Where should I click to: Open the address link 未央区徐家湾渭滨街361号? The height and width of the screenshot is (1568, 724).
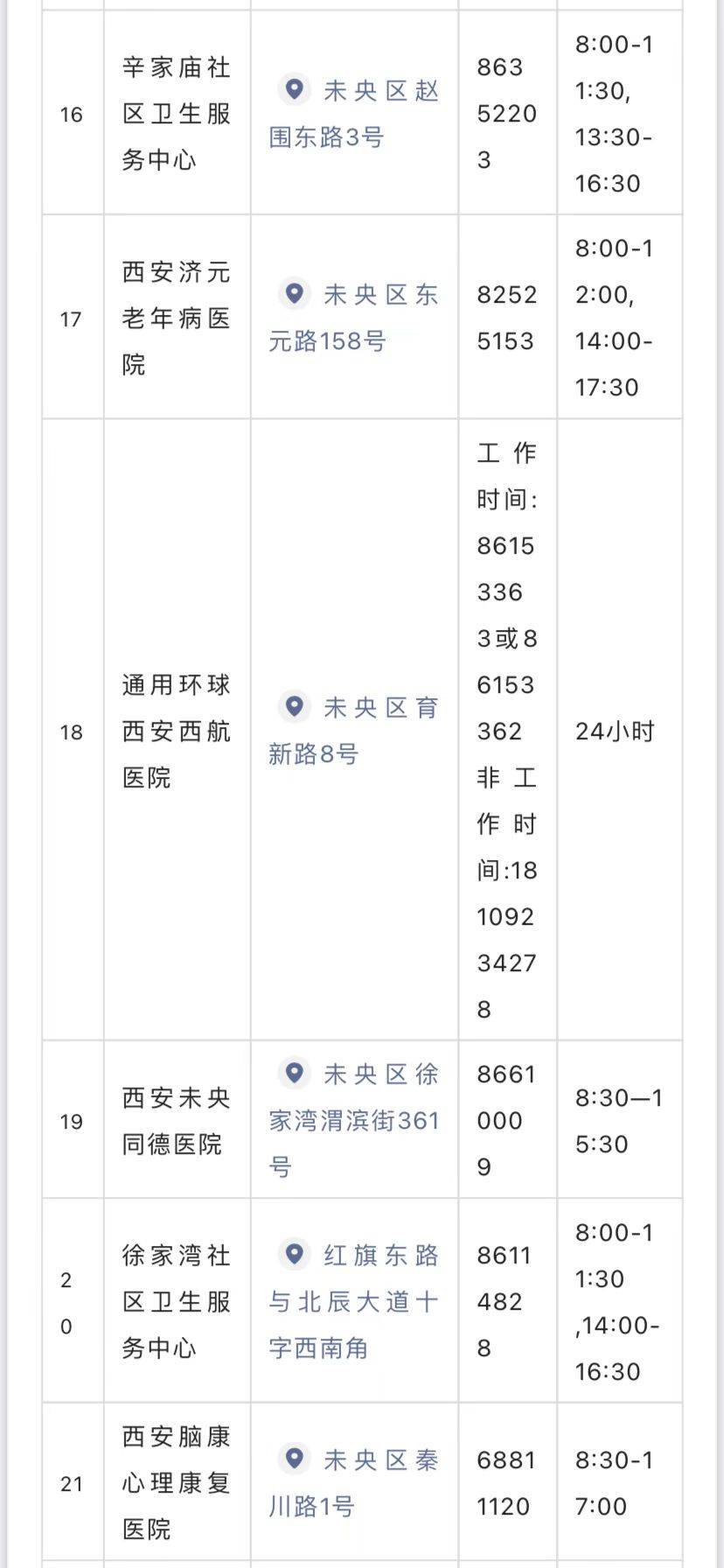tap(354, 1120)
